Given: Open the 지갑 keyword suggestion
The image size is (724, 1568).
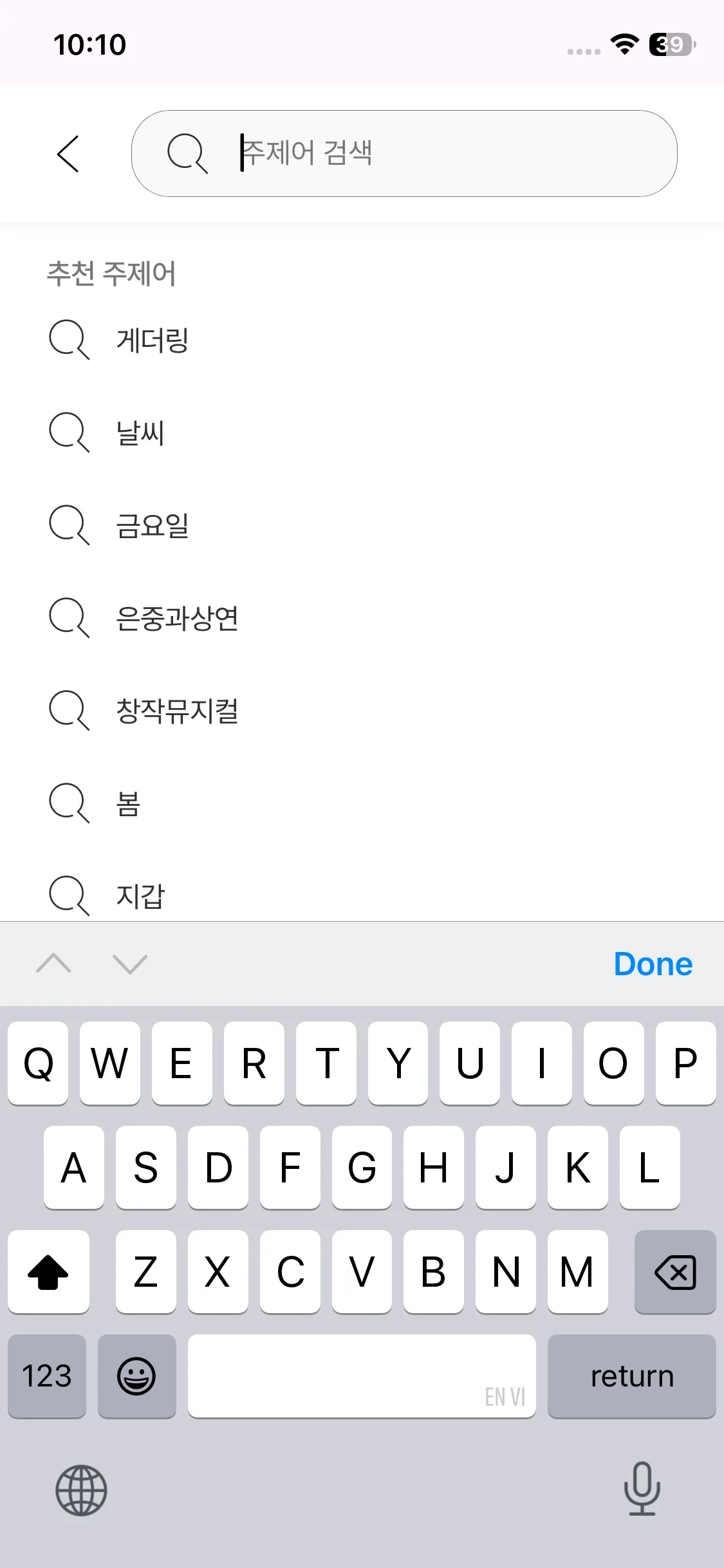Looking at the screenshot, I should 140,895.
